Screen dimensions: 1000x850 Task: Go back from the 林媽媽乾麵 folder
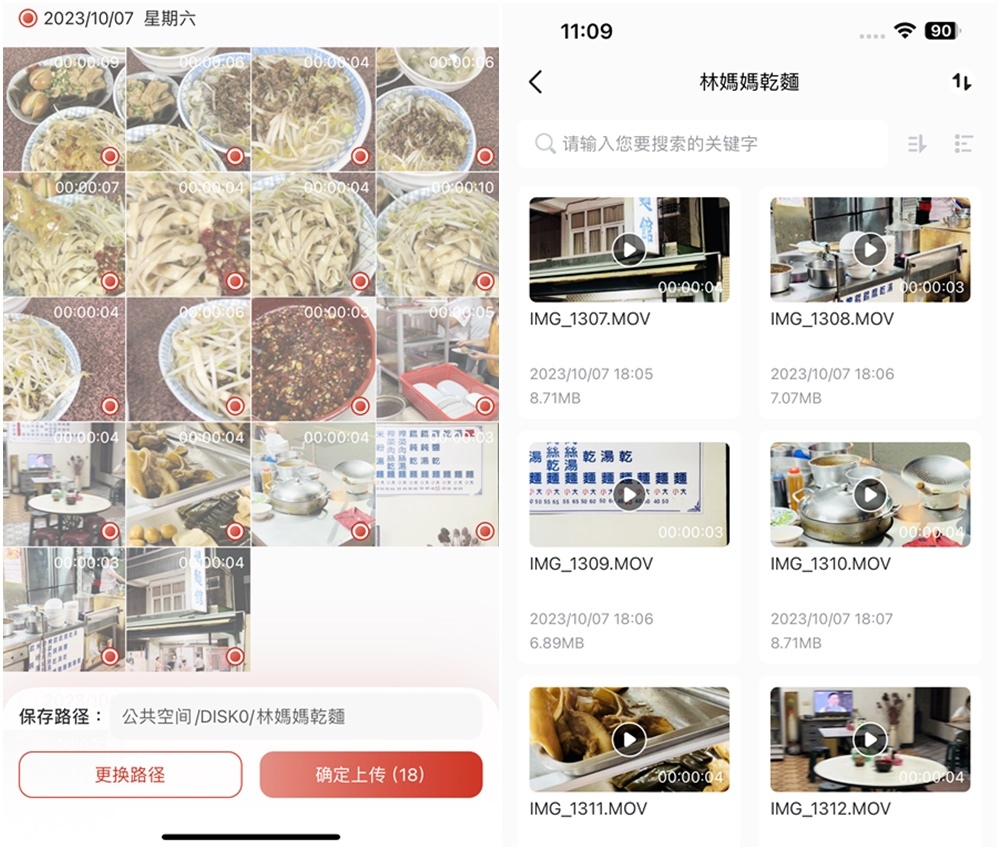[536, 82]
